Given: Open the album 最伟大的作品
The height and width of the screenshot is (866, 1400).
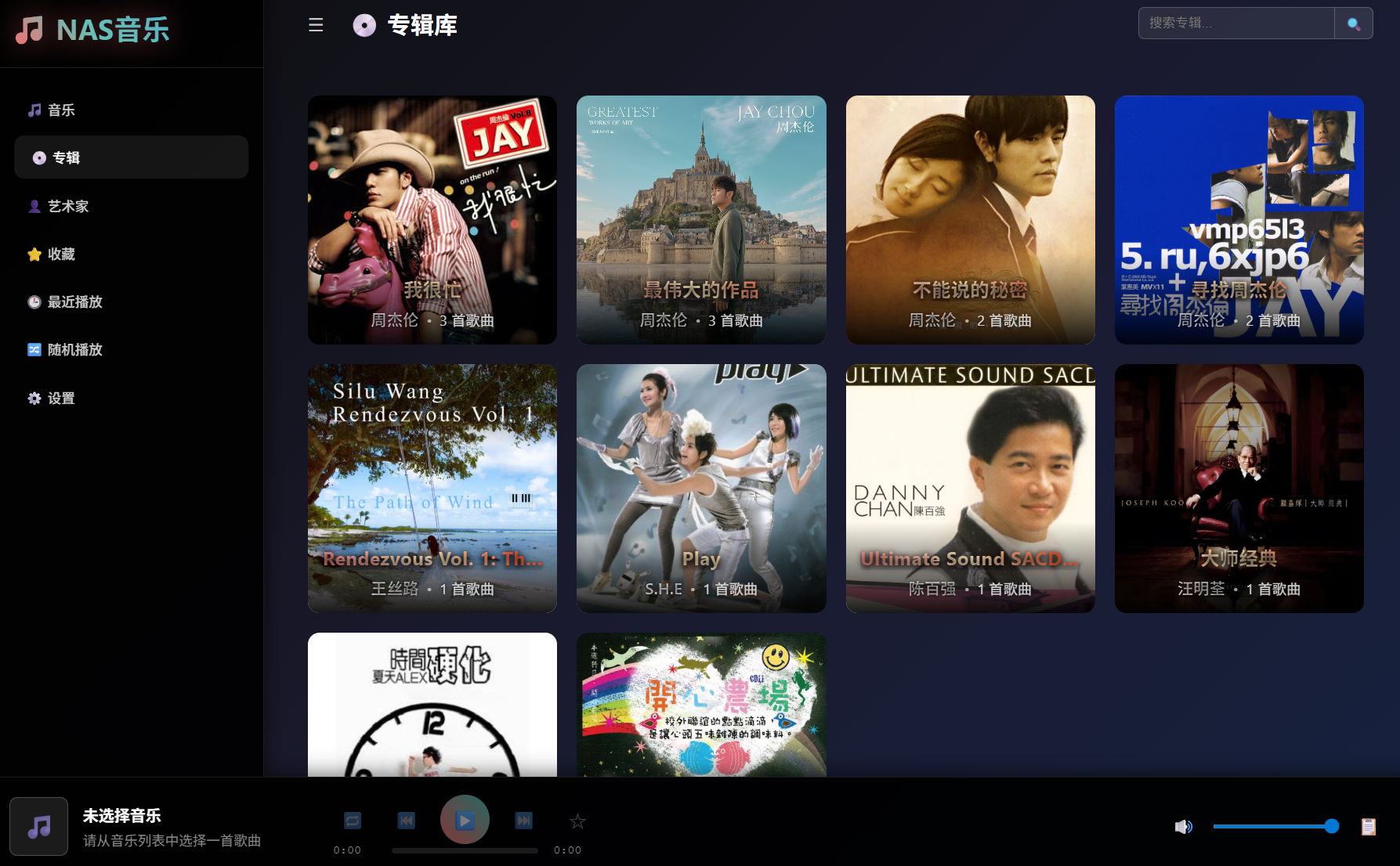Looking at the screenshot, I should [701, 219].
